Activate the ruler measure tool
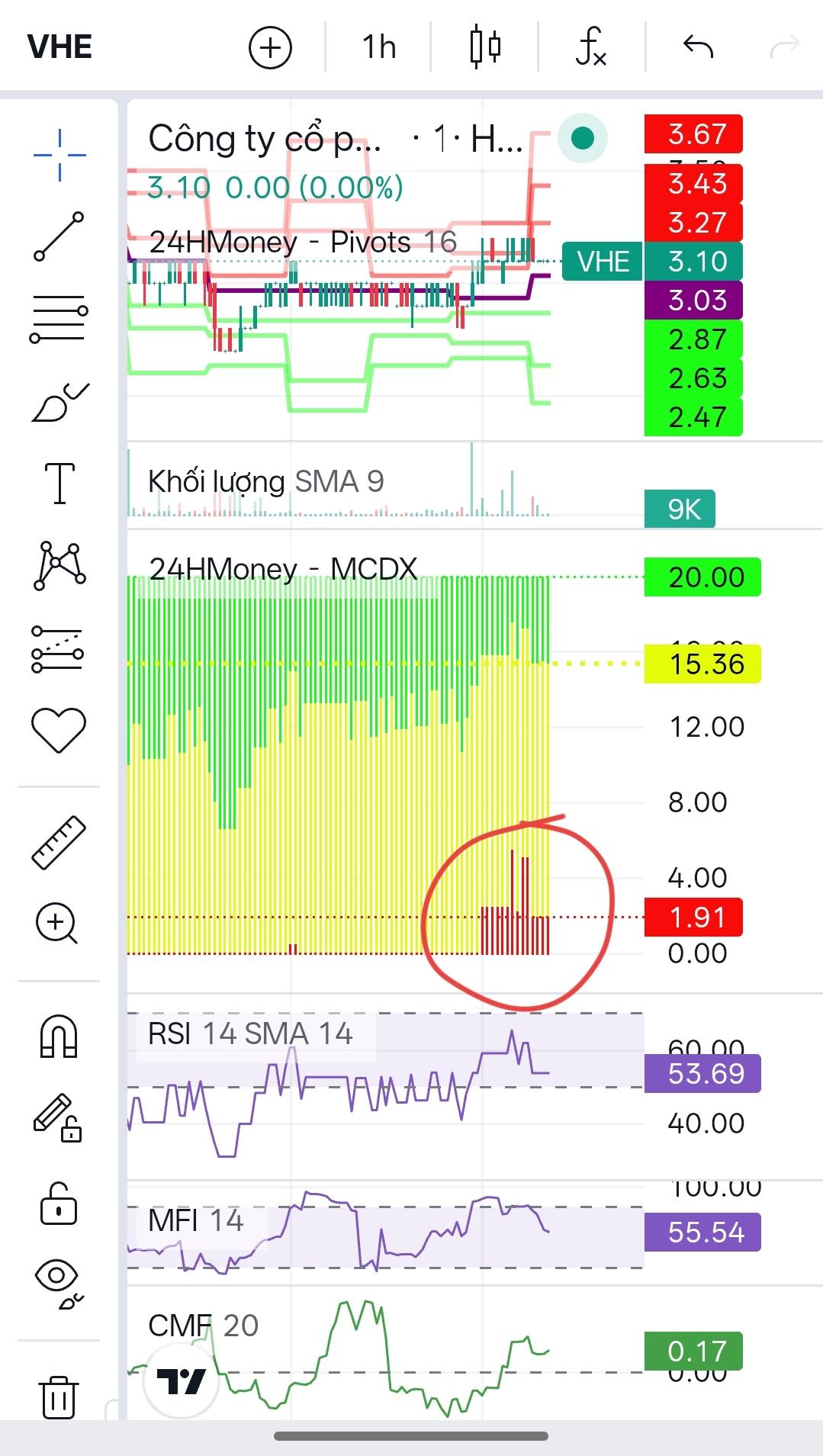The image size is (823, 1456). (x=59, y=842)
